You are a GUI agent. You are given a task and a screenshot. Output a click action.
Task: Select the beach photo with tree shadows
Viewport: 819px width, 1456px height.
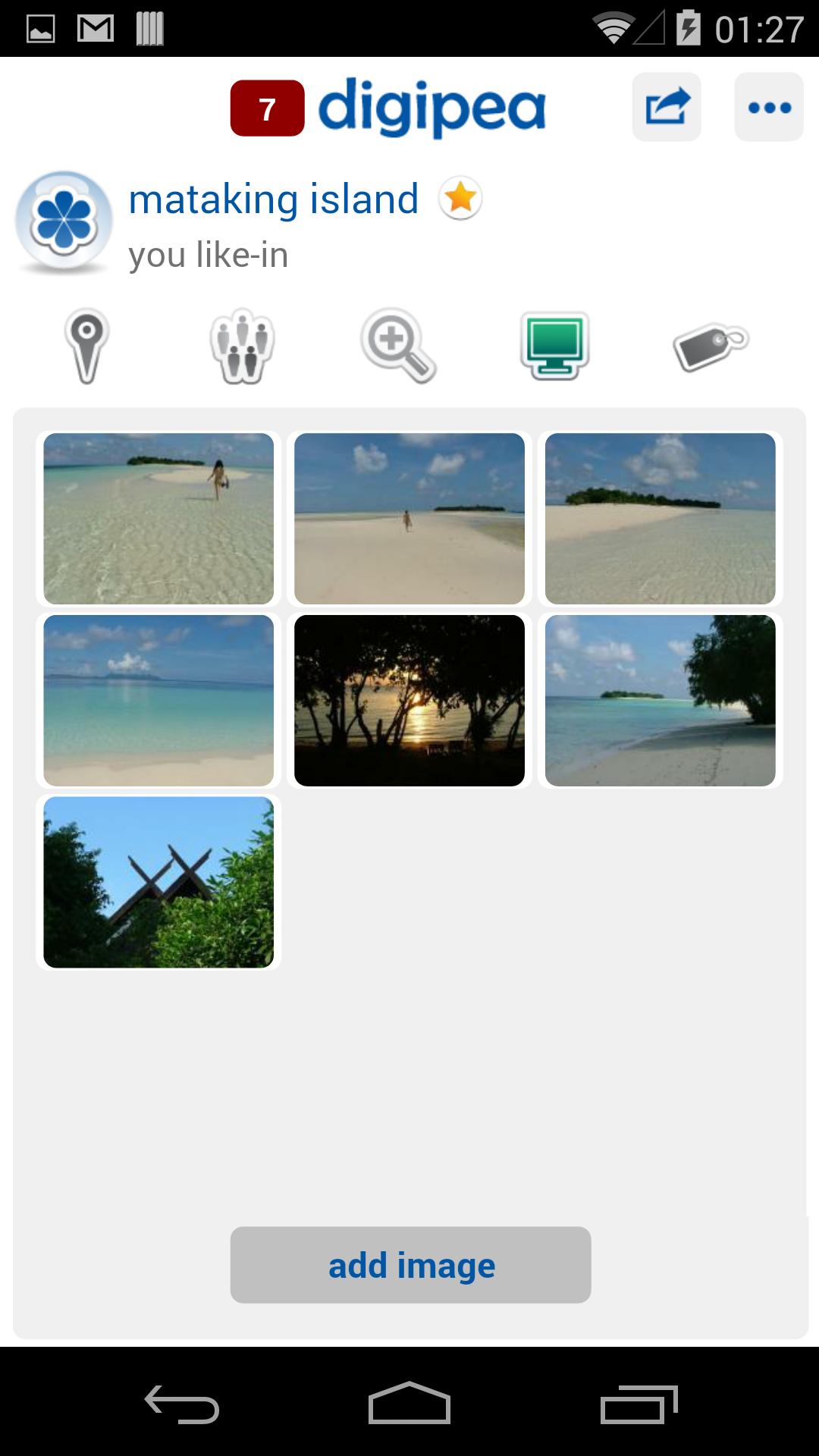pos(660,701)
